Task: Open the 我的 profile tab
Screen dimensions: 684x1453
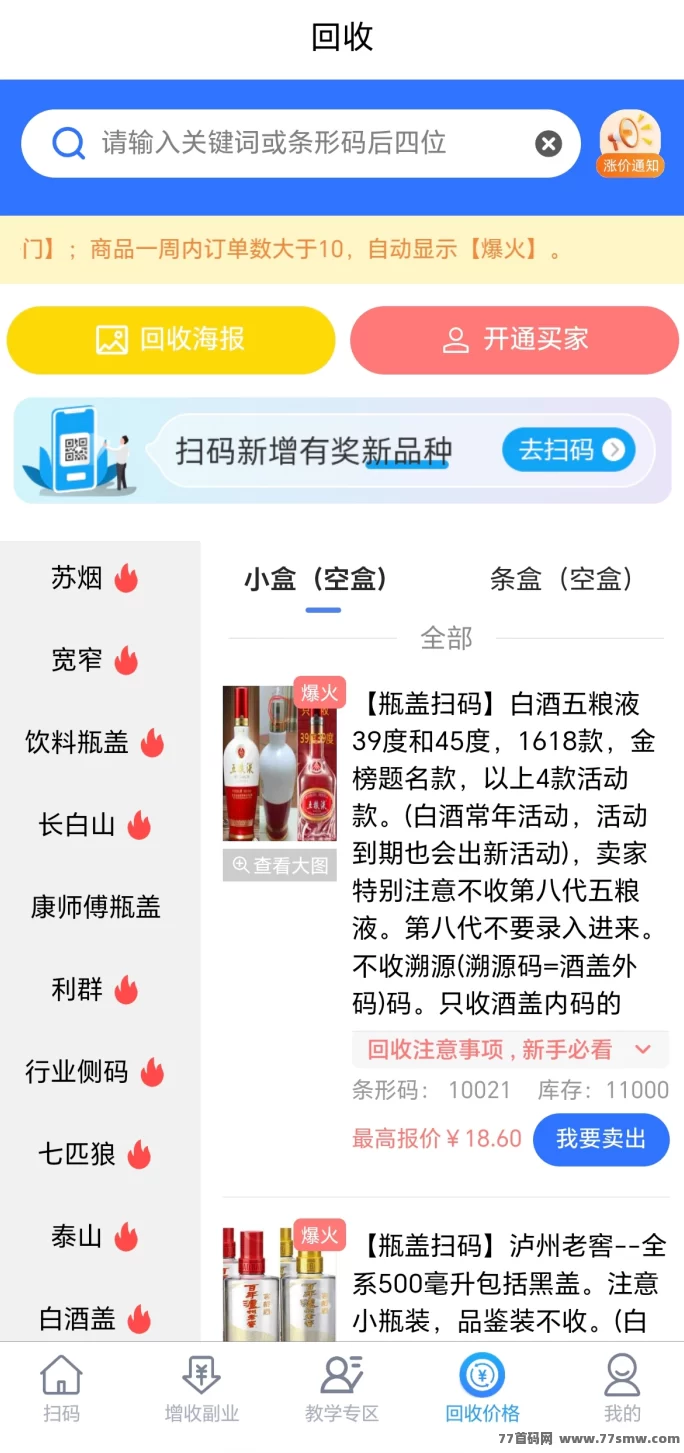Action: pyautogui.click(x=622, y=1388)
